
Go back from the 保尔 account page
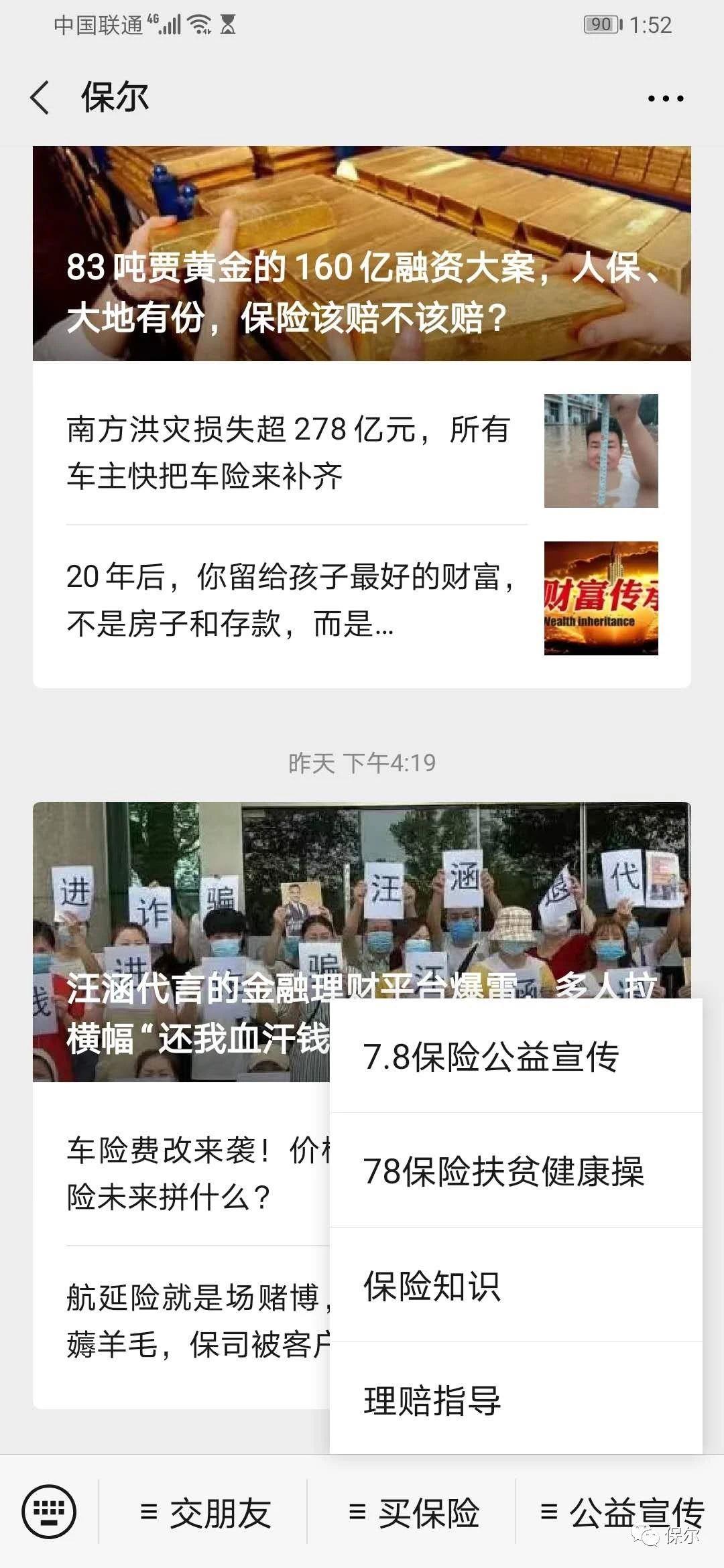40,98
